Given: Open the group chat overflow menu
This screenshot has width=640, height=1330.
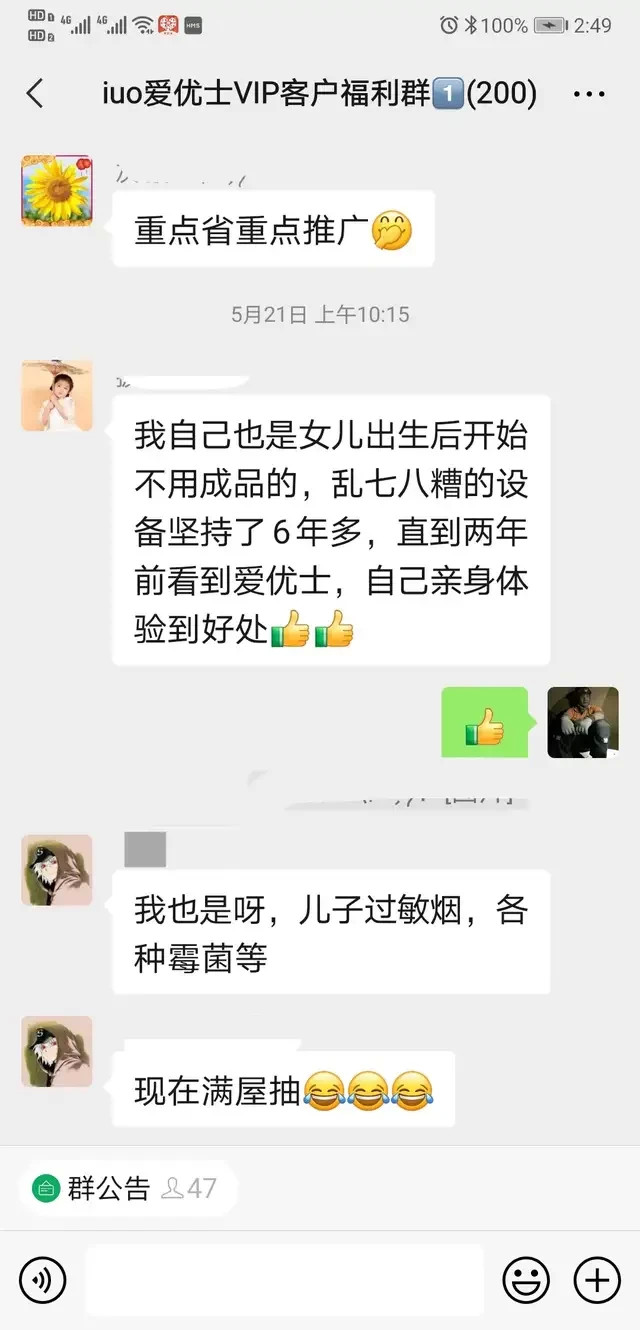Looking at the screenshot, I should pos(590,94).
